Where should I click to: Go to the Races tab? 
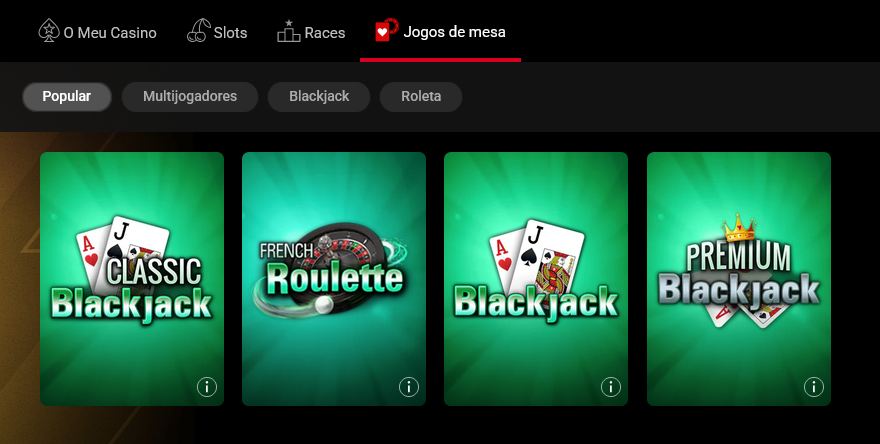pyautogui.click(x=311, y=32)
